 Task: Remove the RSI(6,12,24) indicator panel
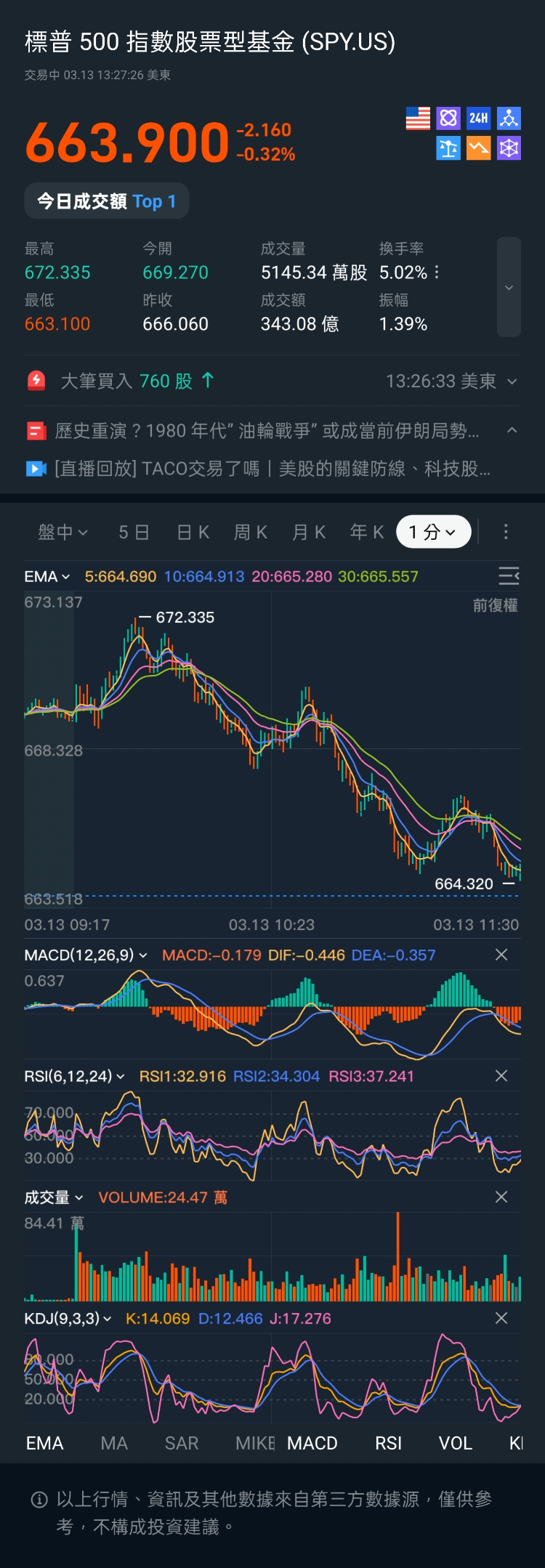(x=501, y=1076)
